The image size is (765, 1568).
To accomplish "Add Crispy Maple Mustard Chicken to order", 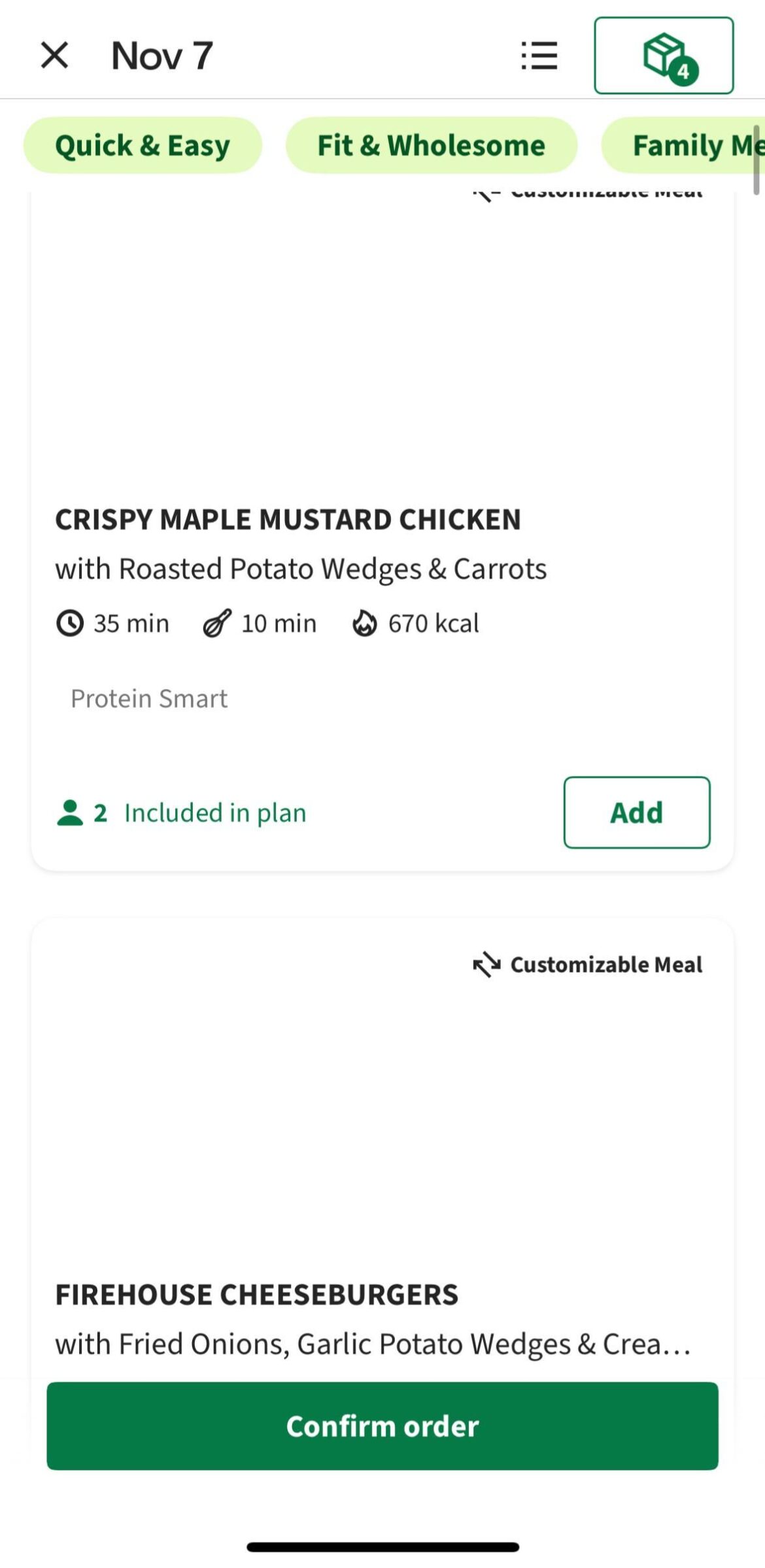I will [636, 812].
